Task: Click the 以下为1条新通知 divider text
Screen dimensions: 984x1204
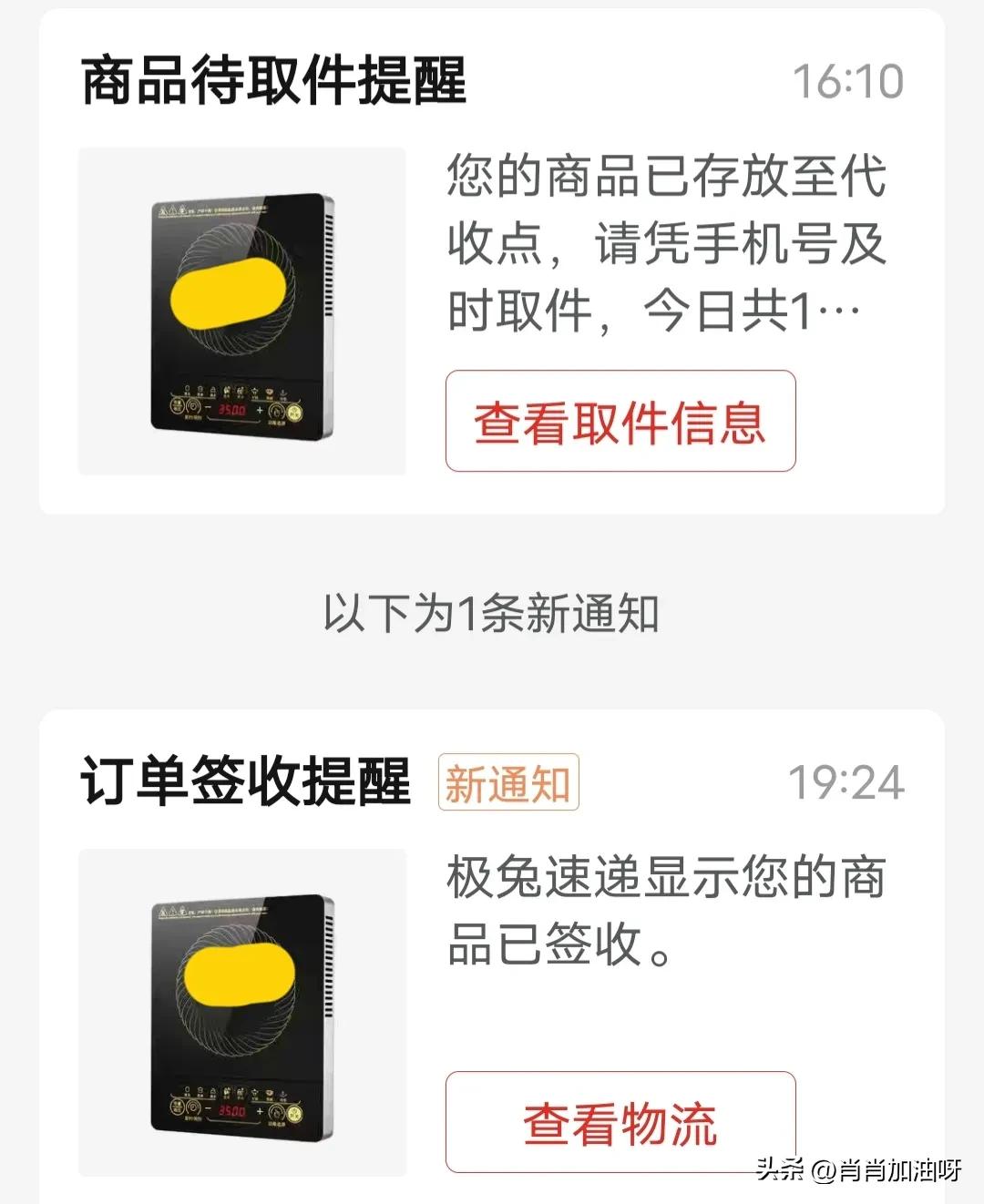Action: pyautogui.click(x=492, y=612)
